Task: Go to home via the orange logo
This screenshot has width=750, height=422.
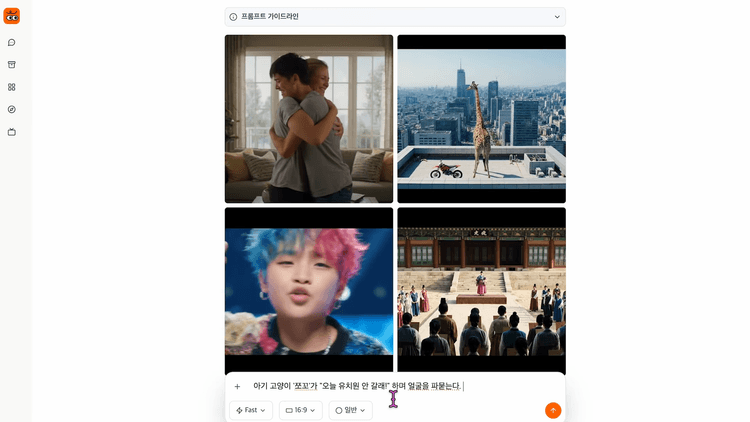Action: (x=12, y=16)
